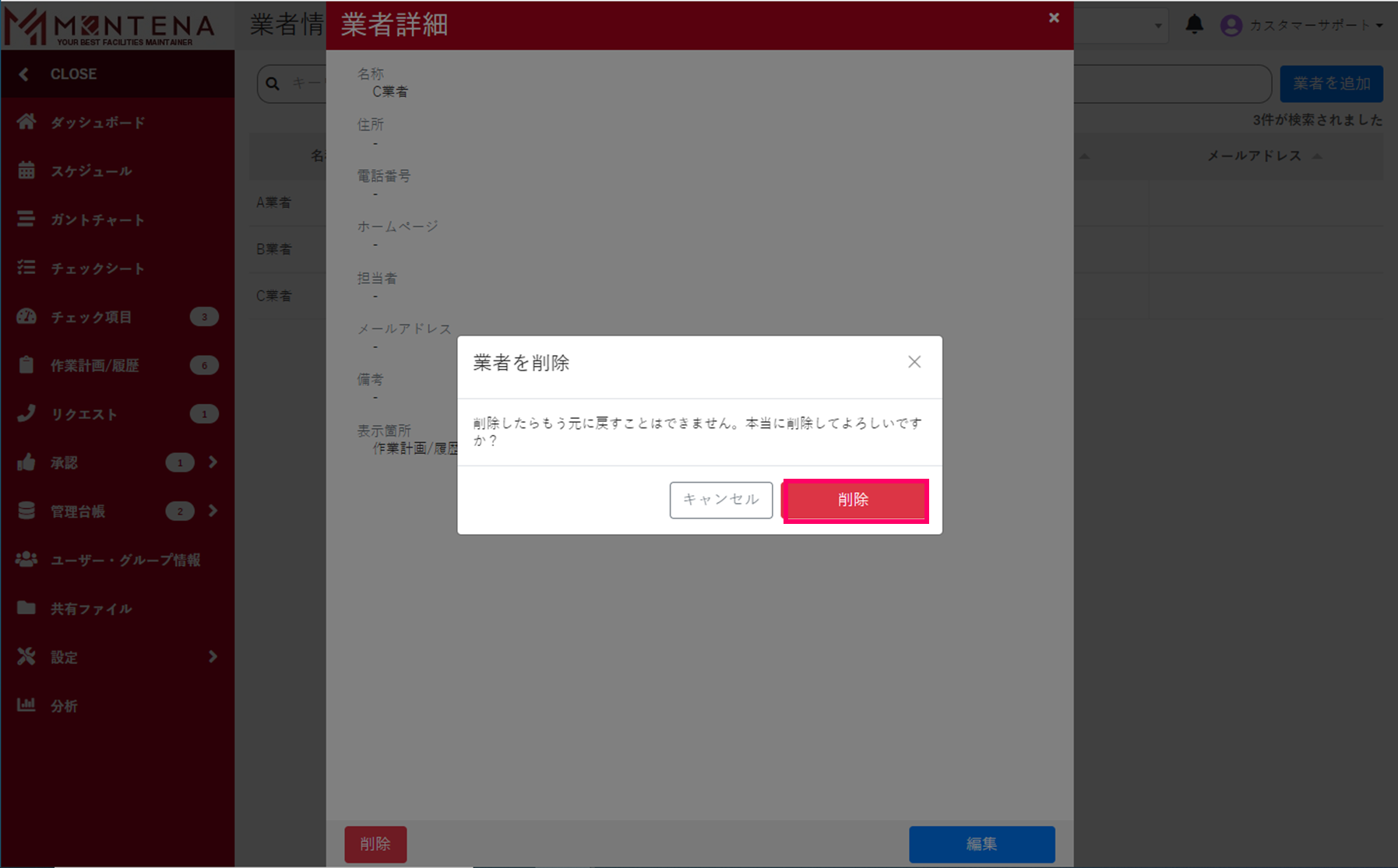Viewport: 1398px width, 868px height.
Task: Tap the 編集 button in the detail panel
Action: pyautogui.click(x=981, y=844)
